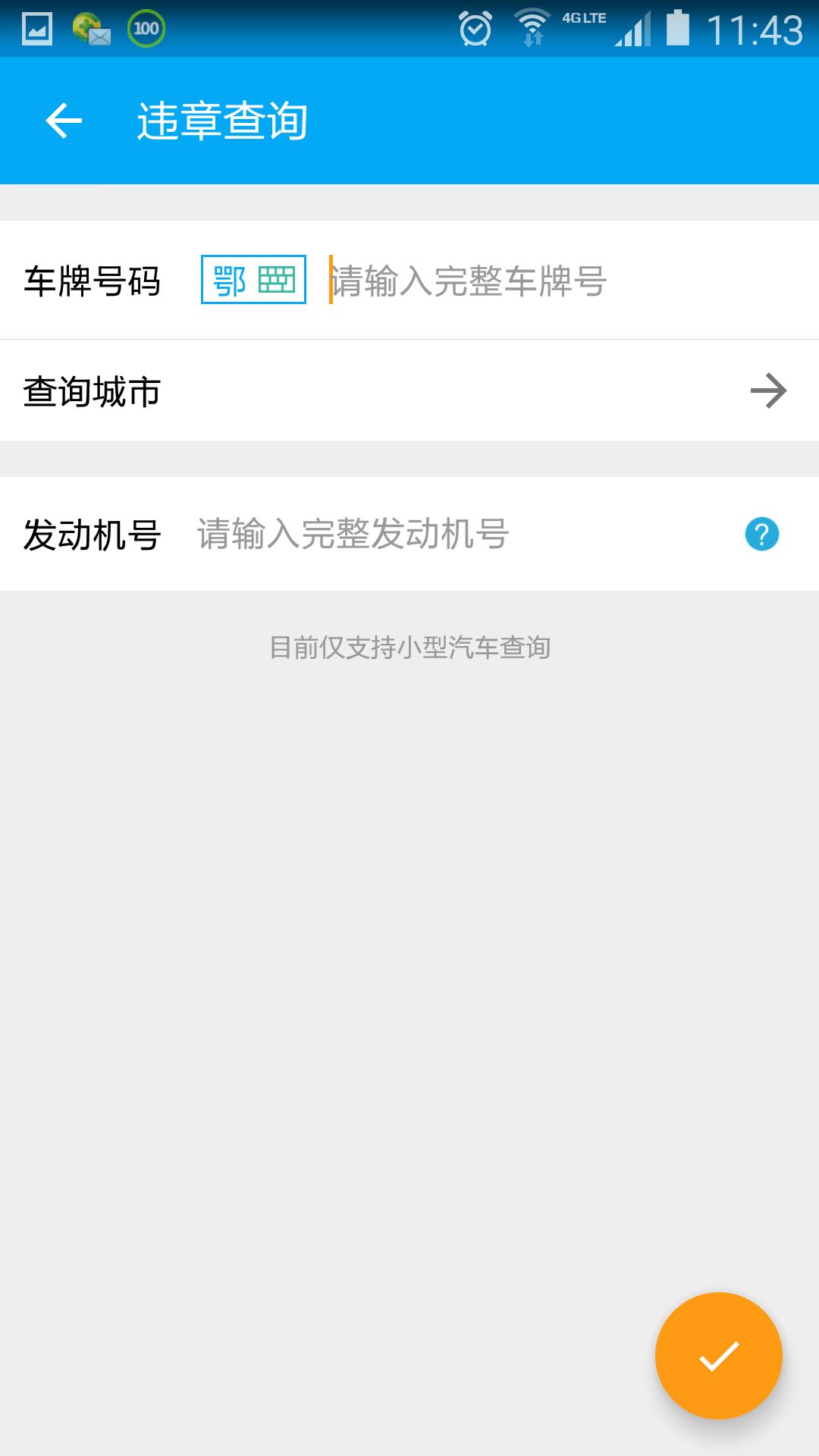Go back from 违章查询 page
819x1456 pixels.
click(x=64, y=121)
